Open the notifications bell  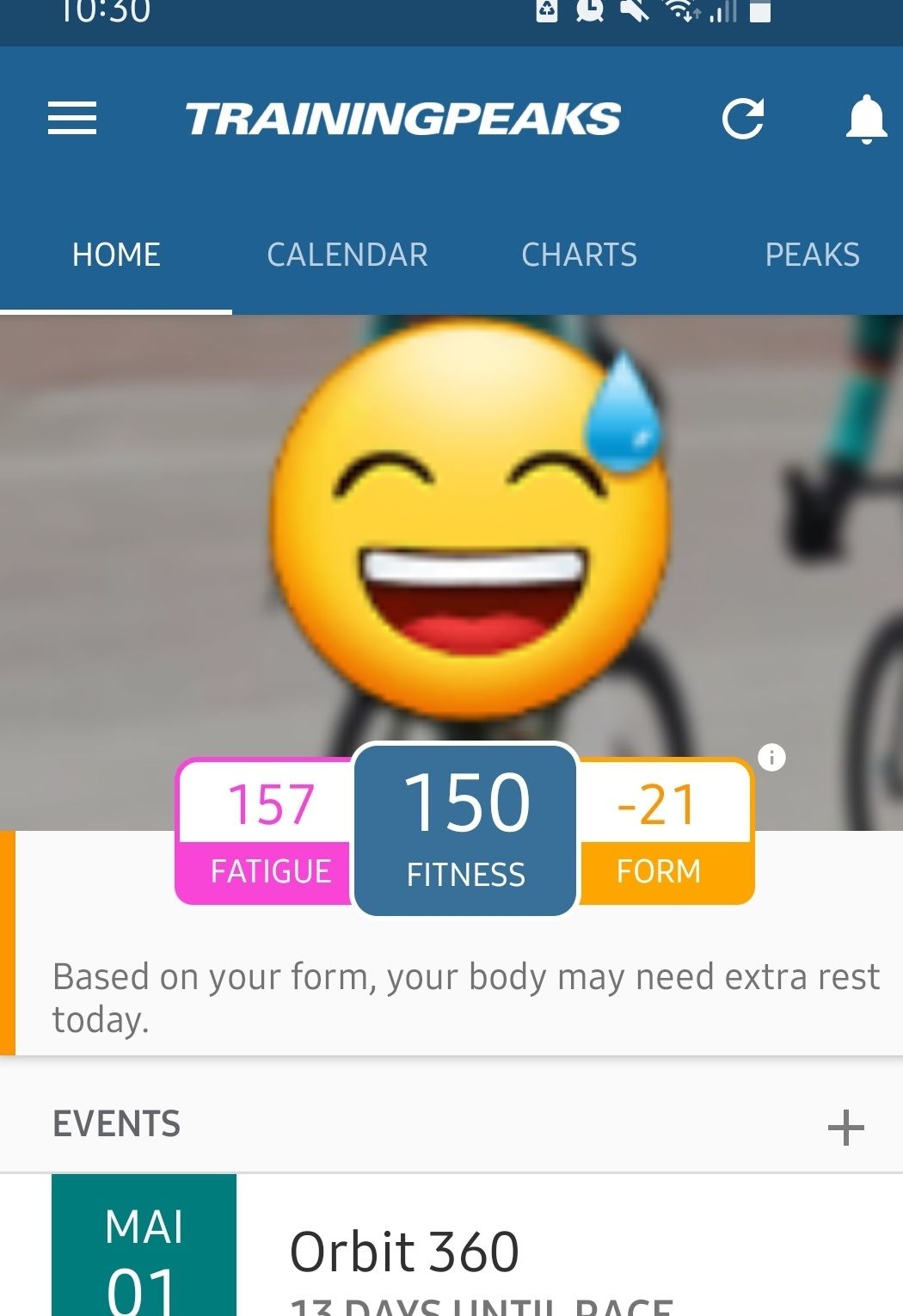tap(866, 119)
